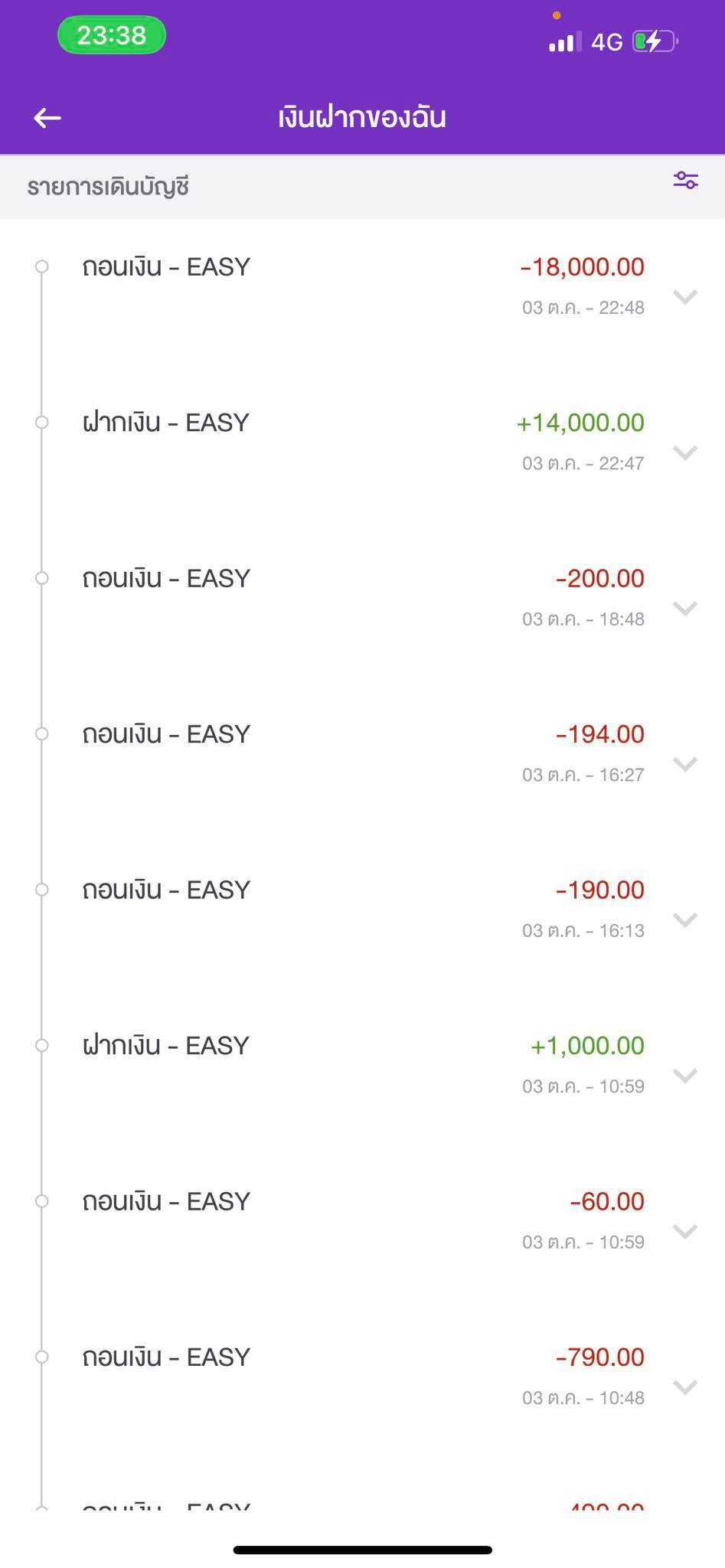Expand the -60.00 withdrawal details

684,1231
